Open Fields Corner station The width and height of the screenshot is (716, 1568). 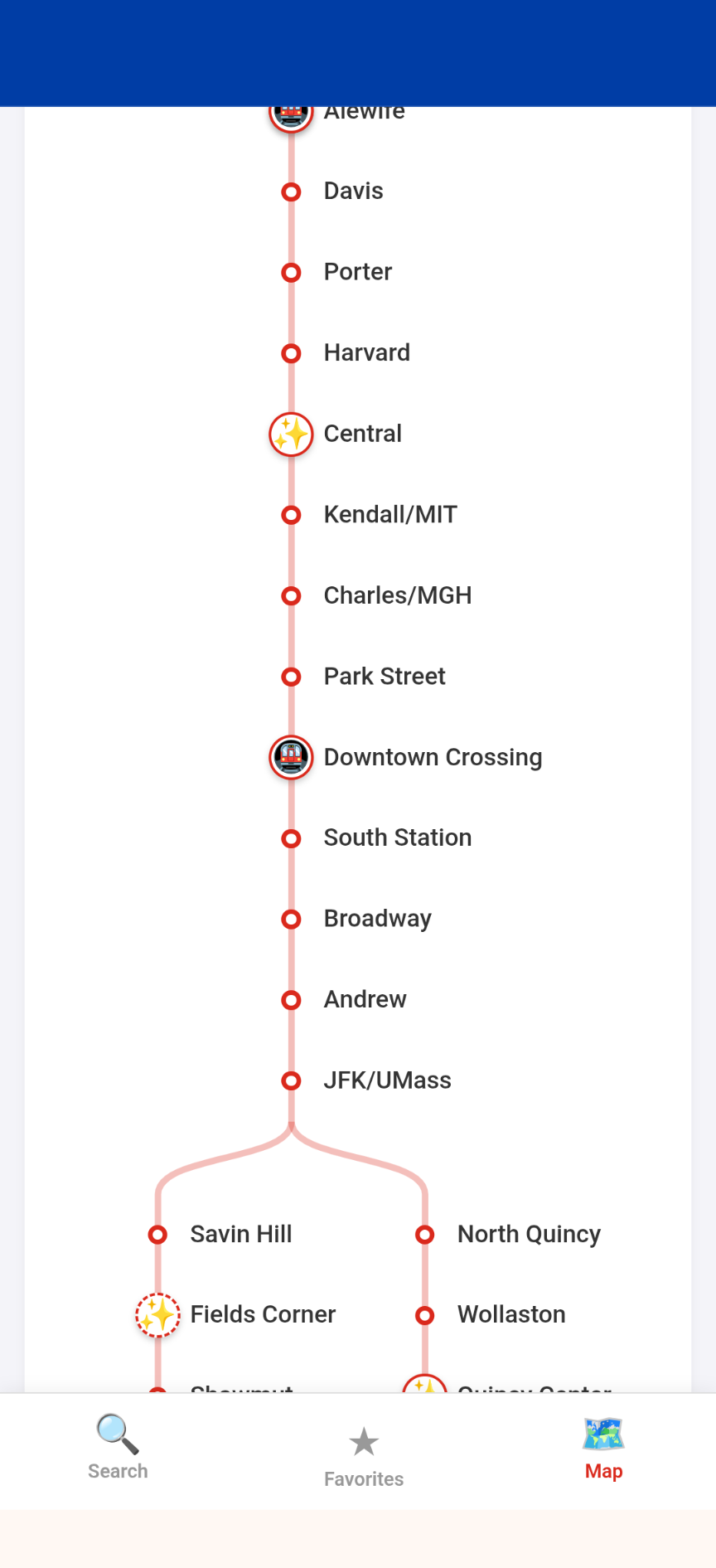point(262,1315)
